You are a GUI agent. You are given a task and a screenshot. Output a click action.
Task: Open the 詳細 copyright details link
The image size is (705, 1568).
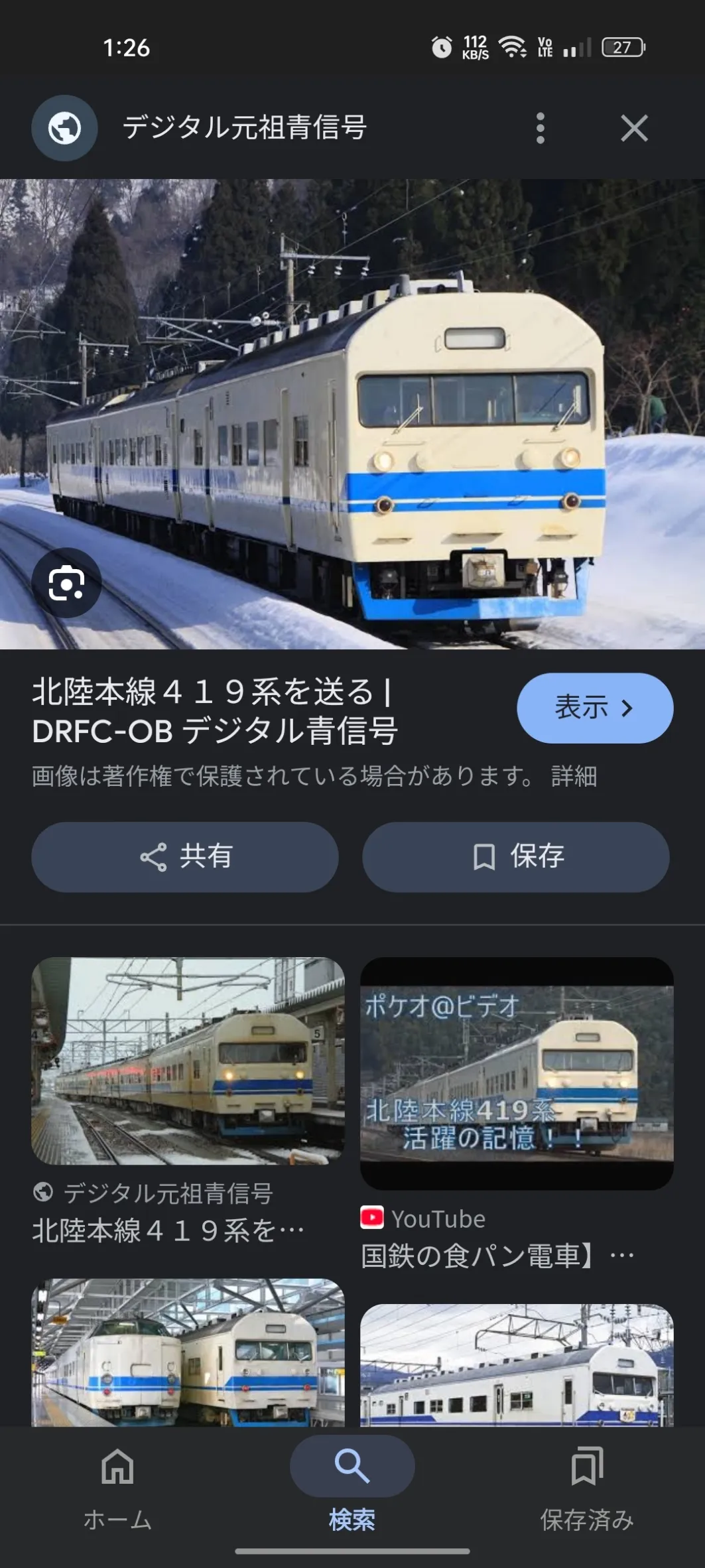coord(574,776)
